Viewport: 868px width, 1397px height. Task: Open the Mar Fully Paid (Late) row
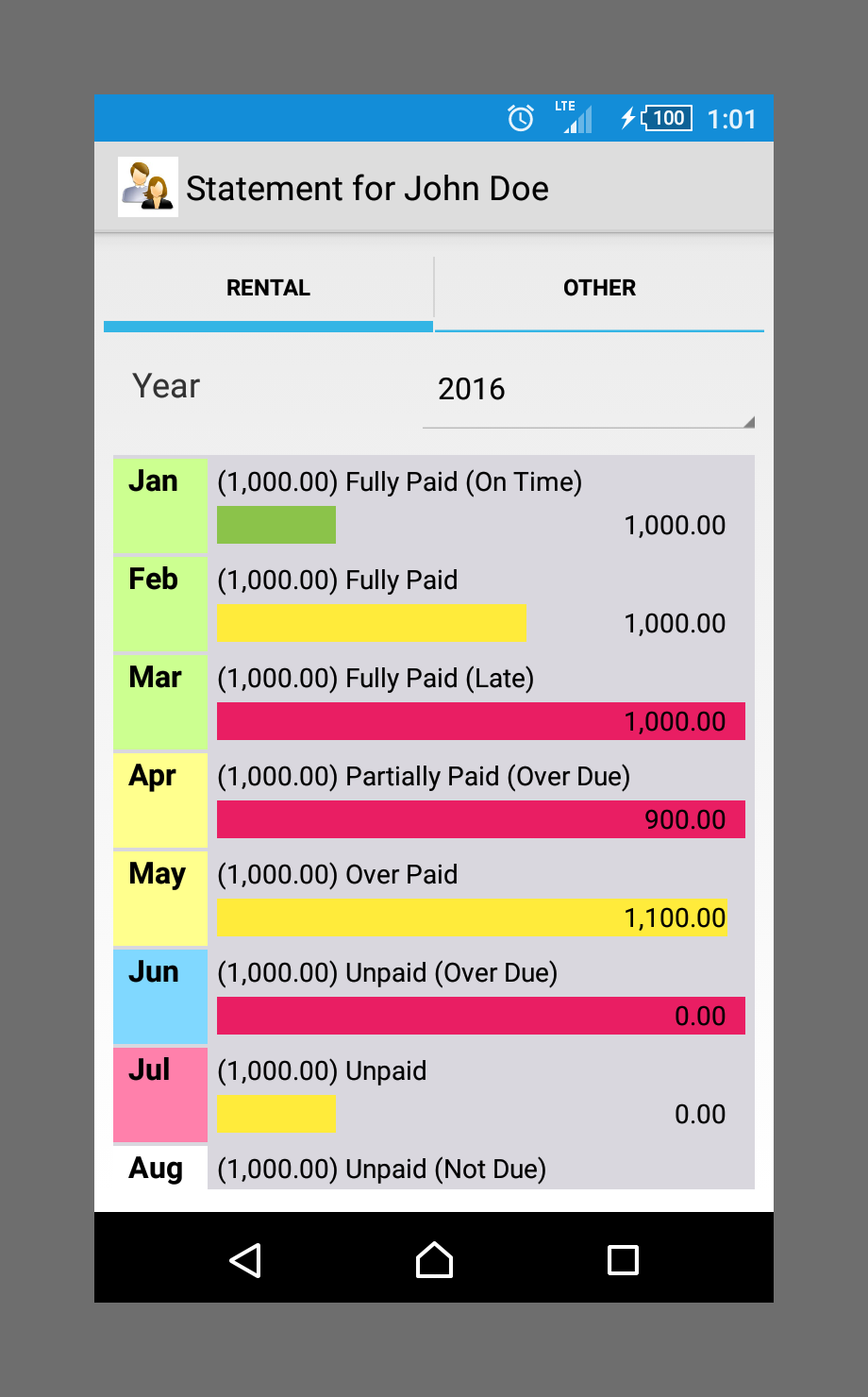[x=434, y=702]
